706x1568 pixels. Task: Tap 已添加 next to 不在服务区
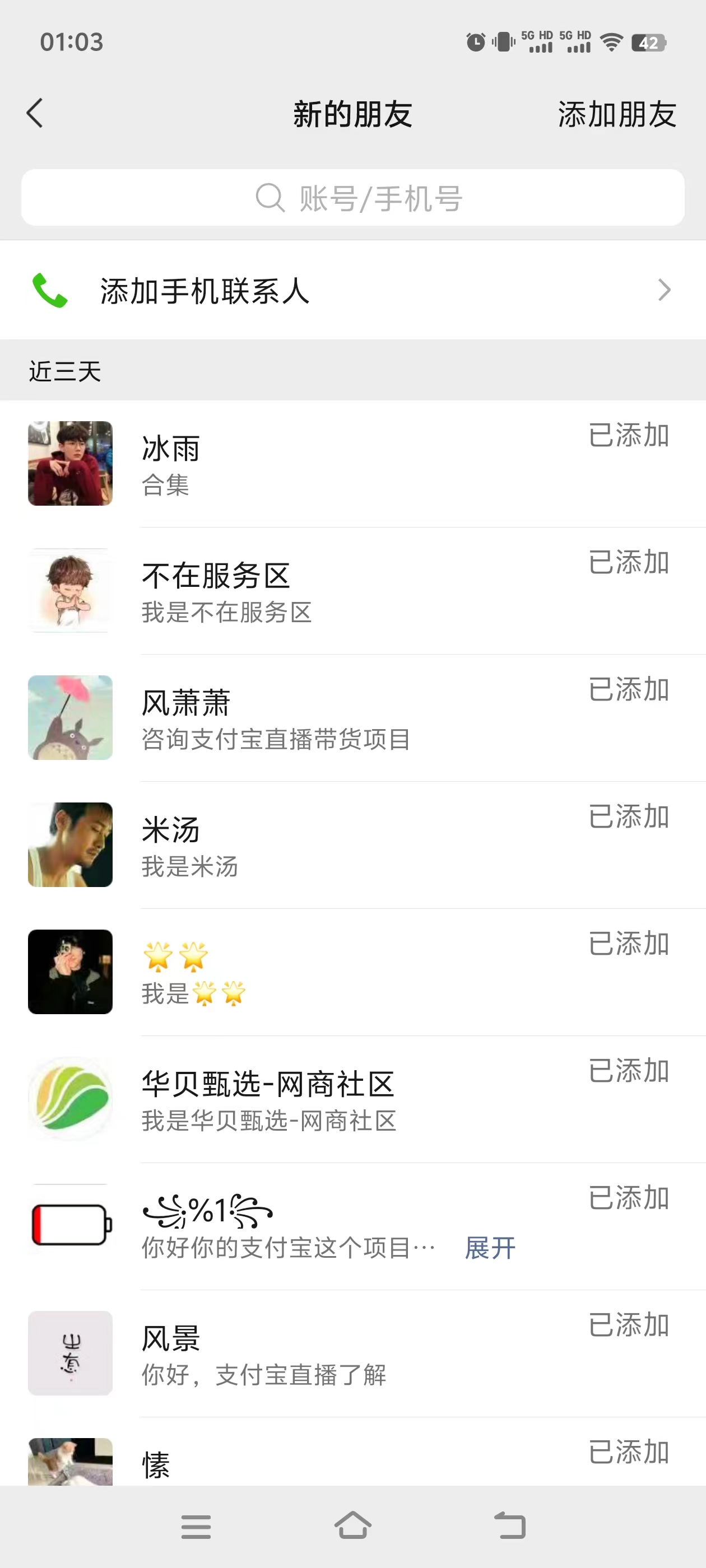[x=628, y=565]
